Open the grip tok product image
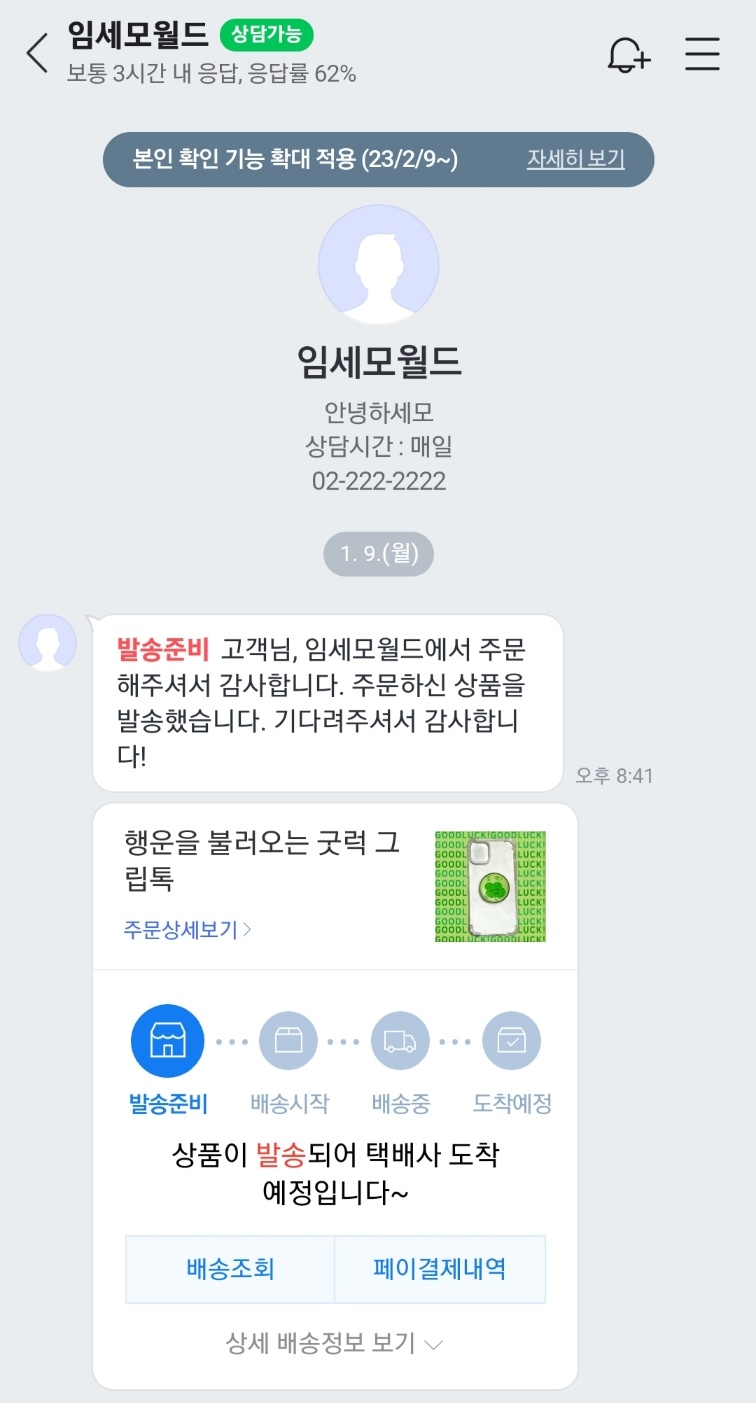 tap(490, 886)
